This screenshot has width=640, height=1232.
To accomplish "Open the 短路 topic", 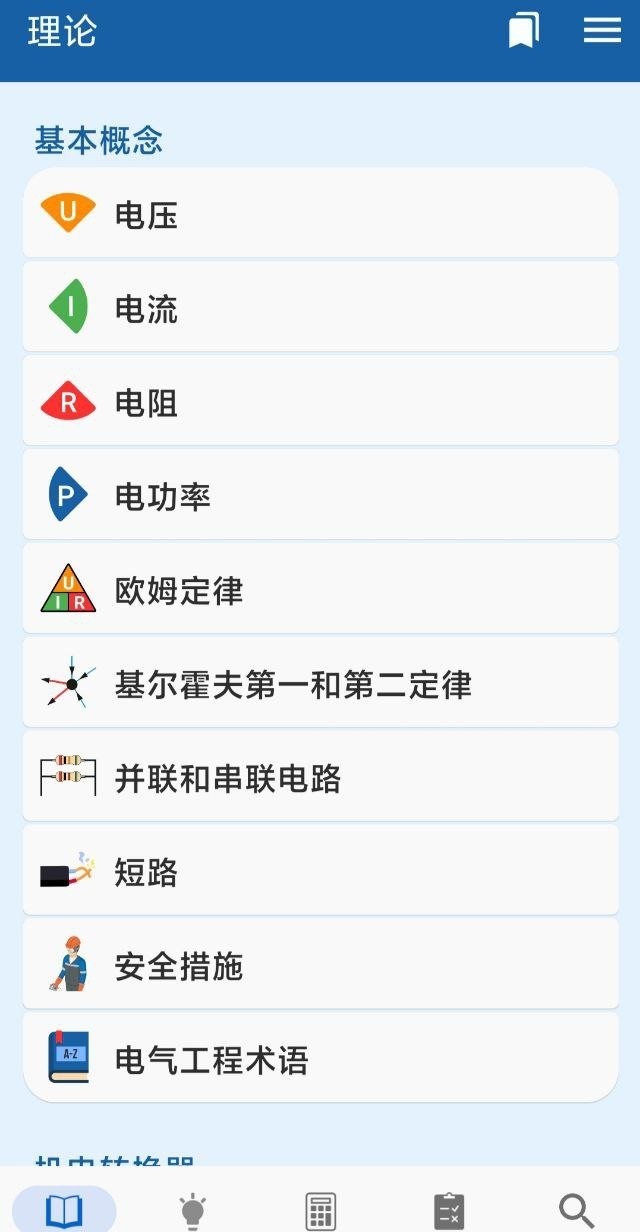I will [320, 871].
